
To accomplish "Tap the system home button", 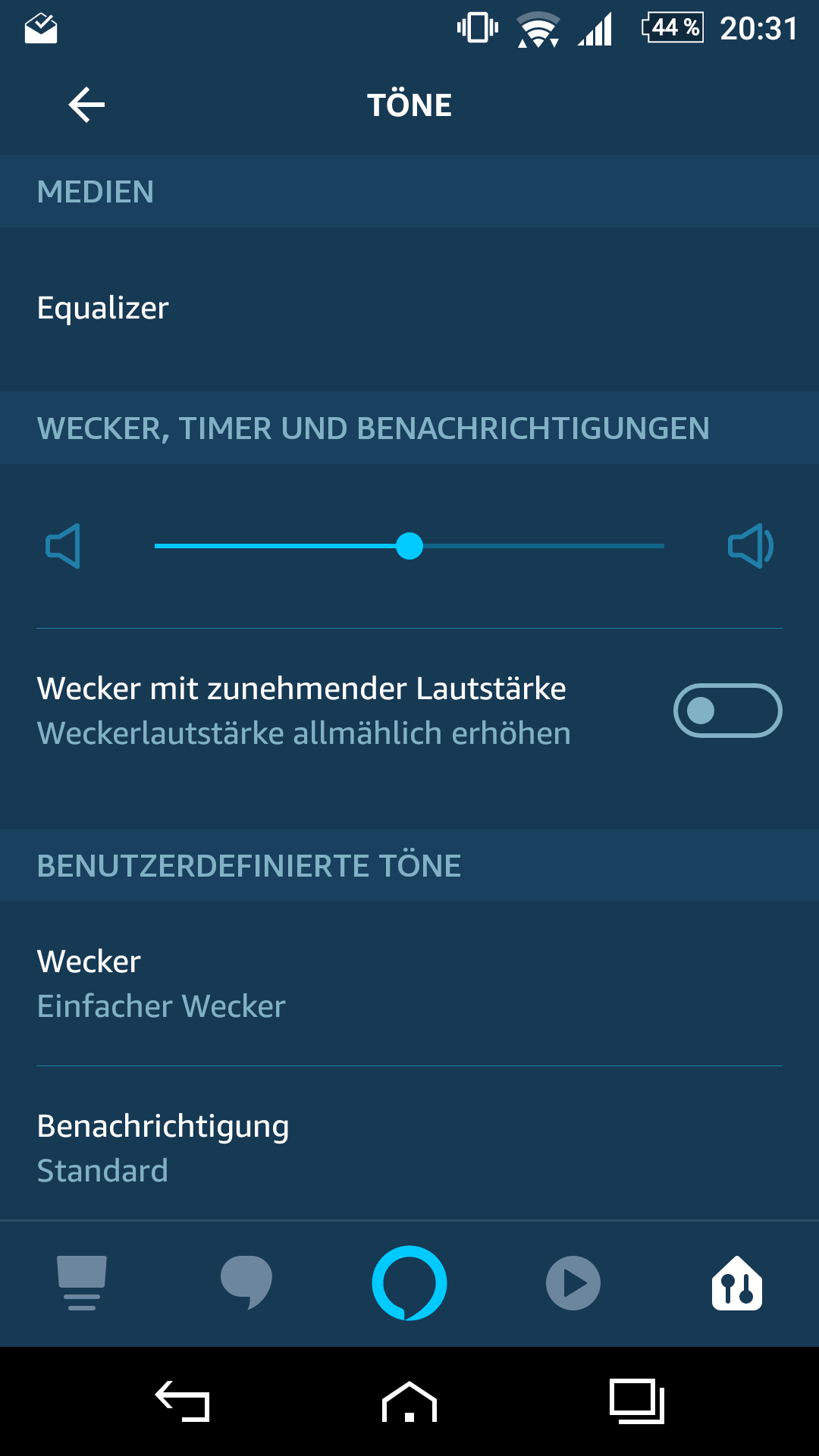I will point(409,1401).
